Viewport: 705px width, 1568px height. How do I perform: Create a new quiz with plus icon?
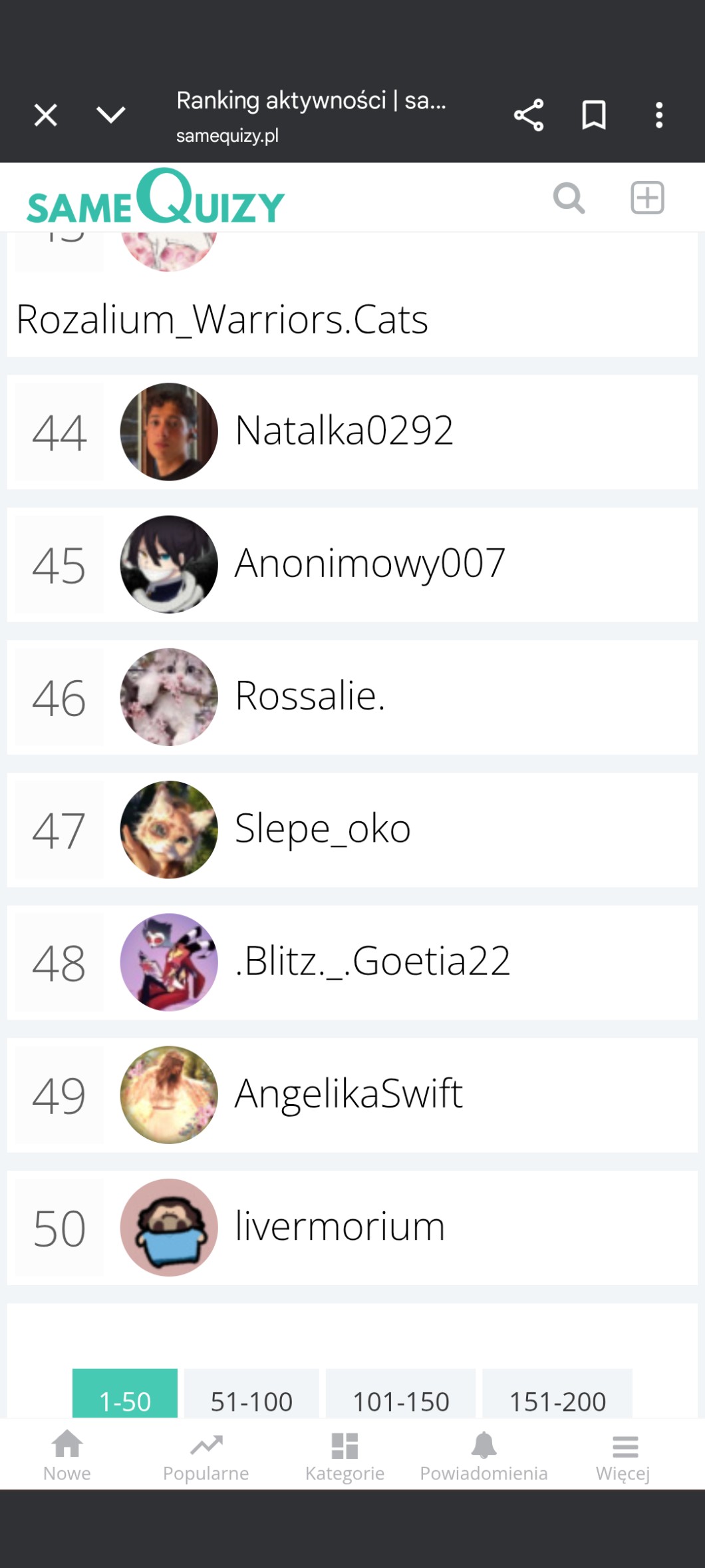[647, 198]
